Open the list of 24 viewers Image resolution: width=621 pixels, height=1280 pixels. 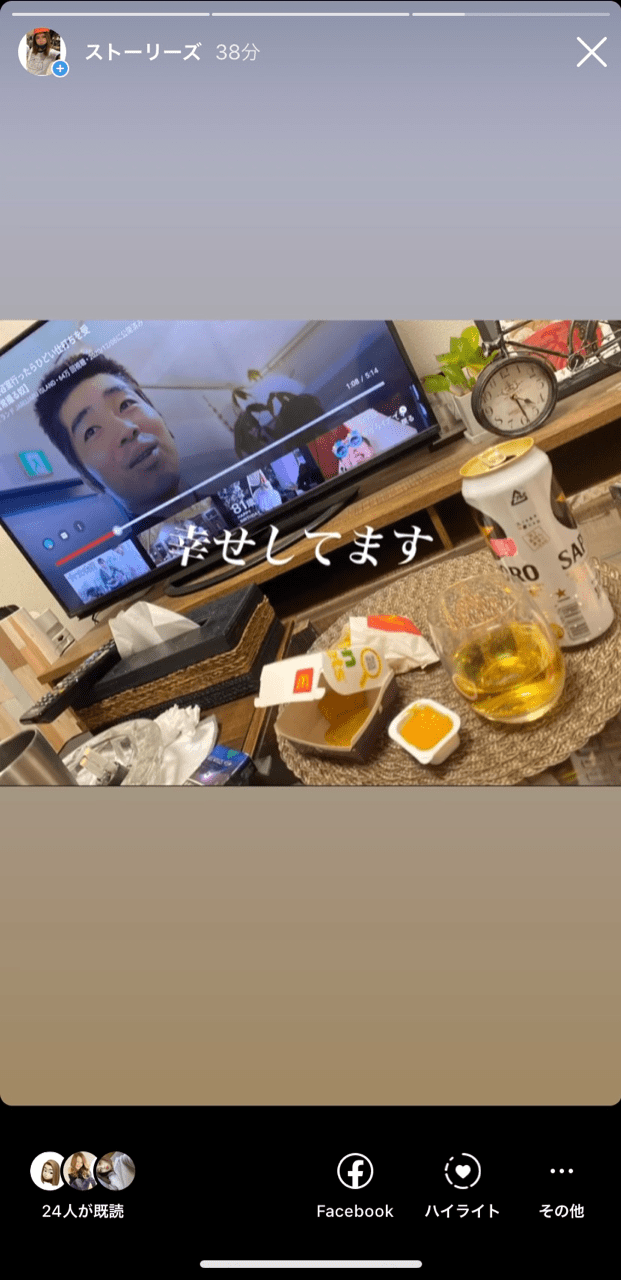pos(82,1185)
